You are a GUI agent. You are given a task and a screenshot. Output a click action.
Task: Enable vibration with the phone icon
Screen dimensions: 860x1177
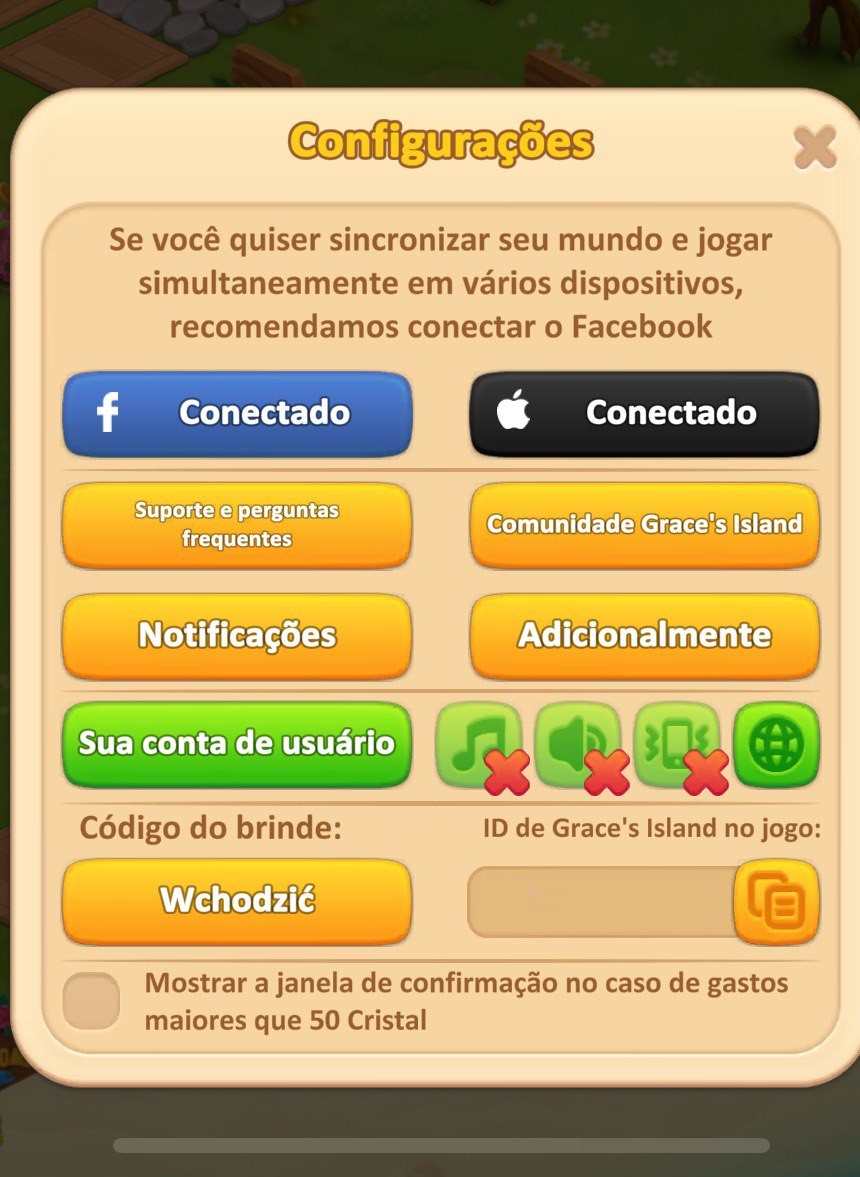[x=677, y=745]
